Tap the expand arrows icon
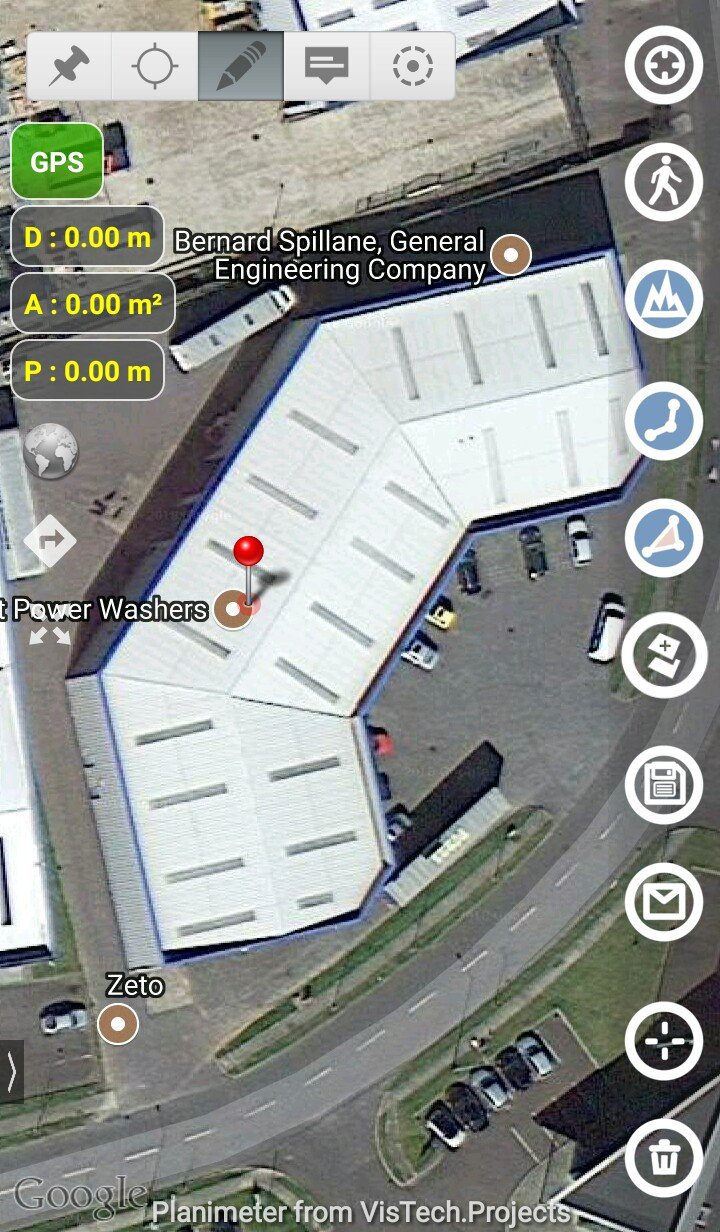This screenshot has height=1232, width=720. [50, 631]
